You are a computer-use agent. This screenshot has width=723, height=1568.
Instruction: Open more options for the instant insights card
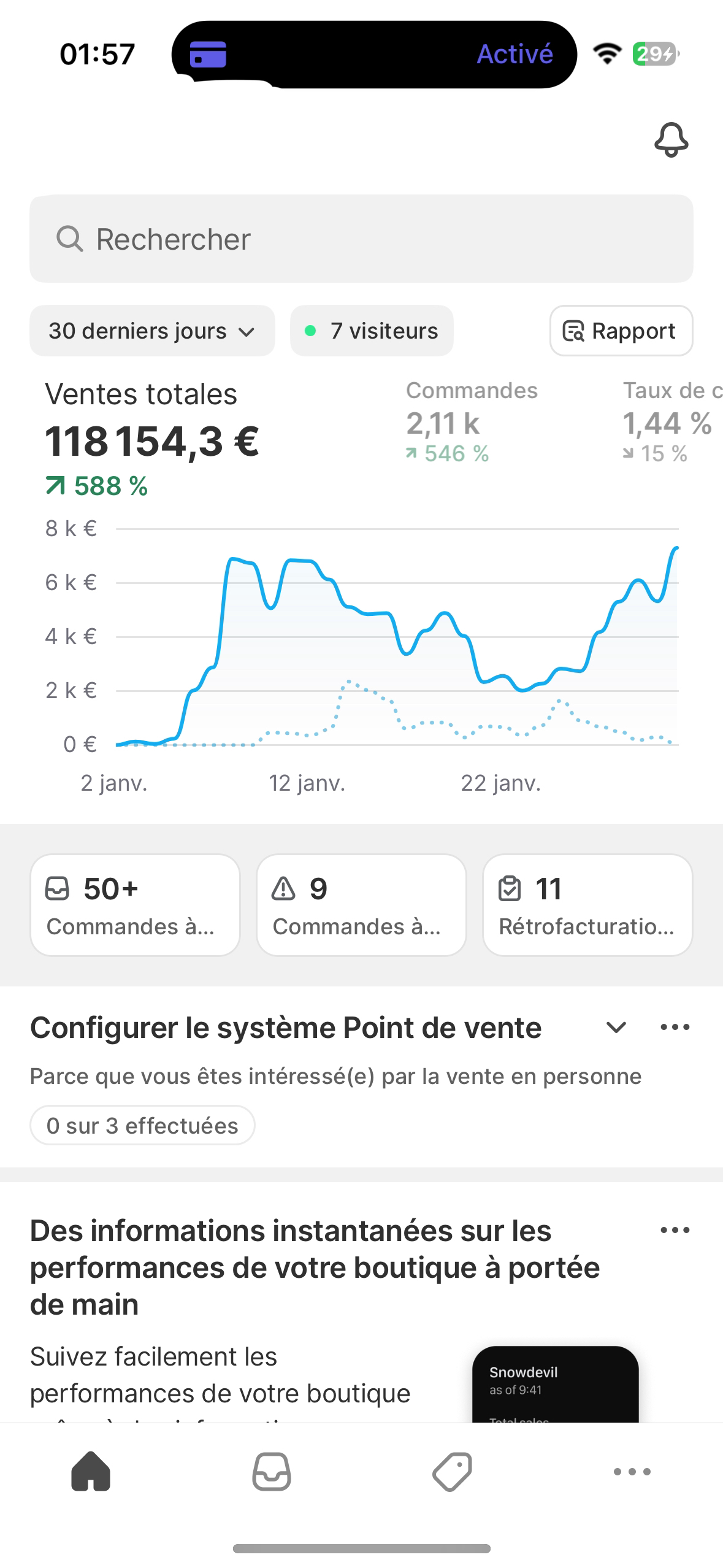tap(675, 1230)
